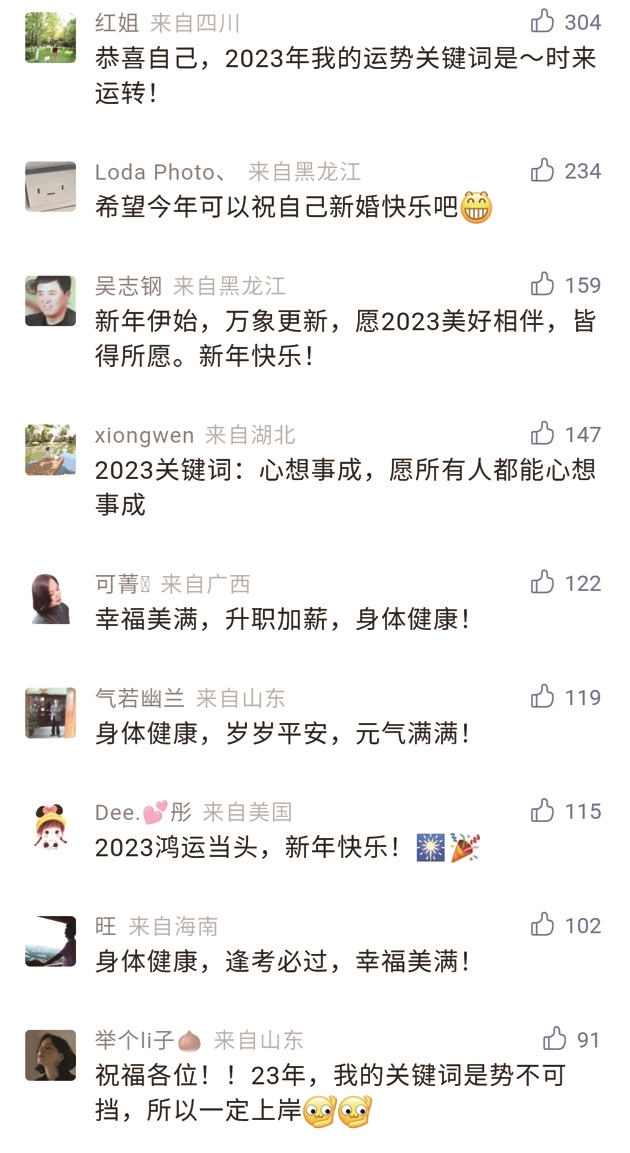Open 可菁's profile avatar

(x=50, y=598)
